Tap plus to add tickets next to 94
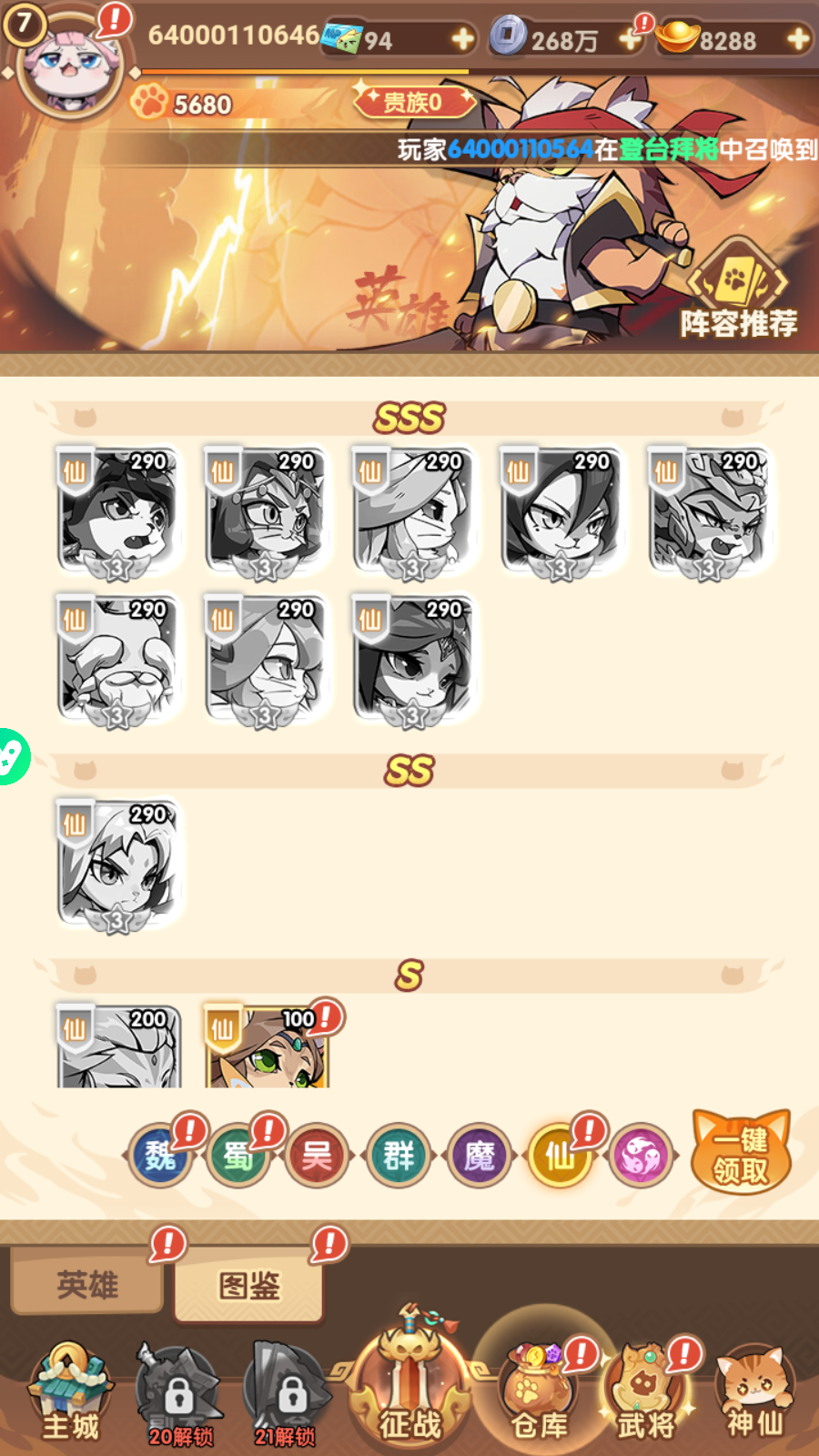The height and width of the screenshot is (1456, 819). tap(462, 39)
